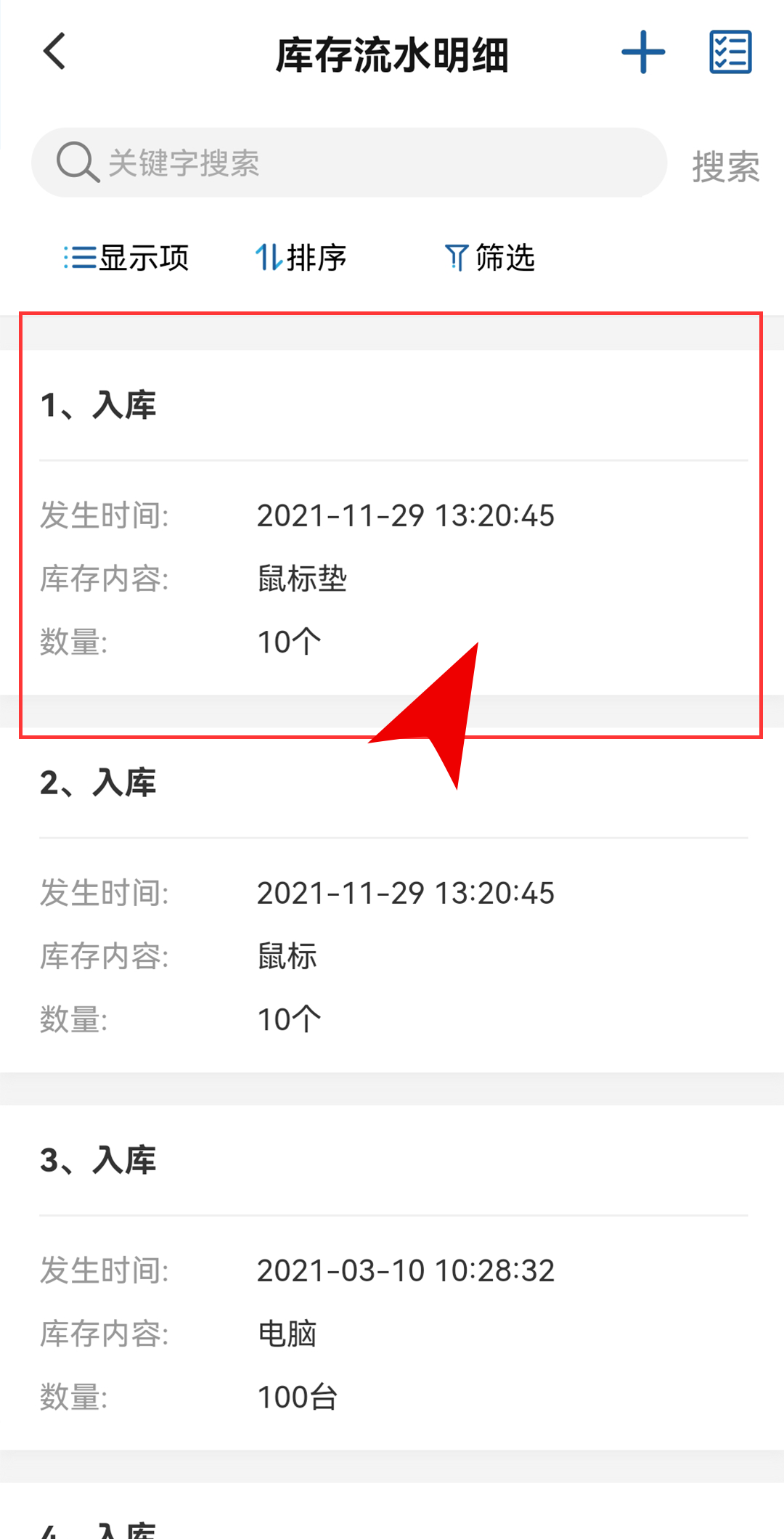Tap the 搜索 button
This screenshot has height=1539, width=784.
(725, 166)
